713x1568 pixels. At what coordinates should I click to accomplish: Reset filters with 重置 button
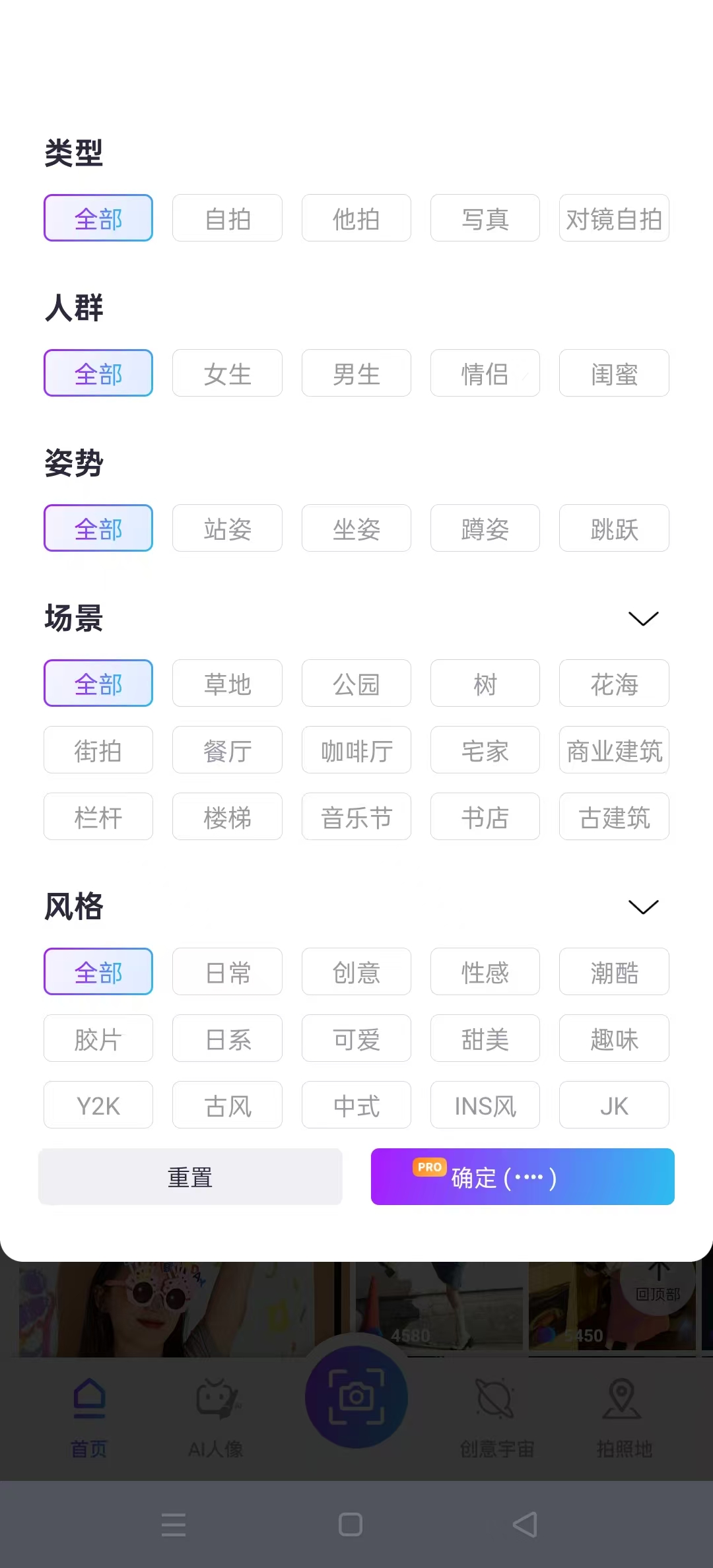(190, 1177)
